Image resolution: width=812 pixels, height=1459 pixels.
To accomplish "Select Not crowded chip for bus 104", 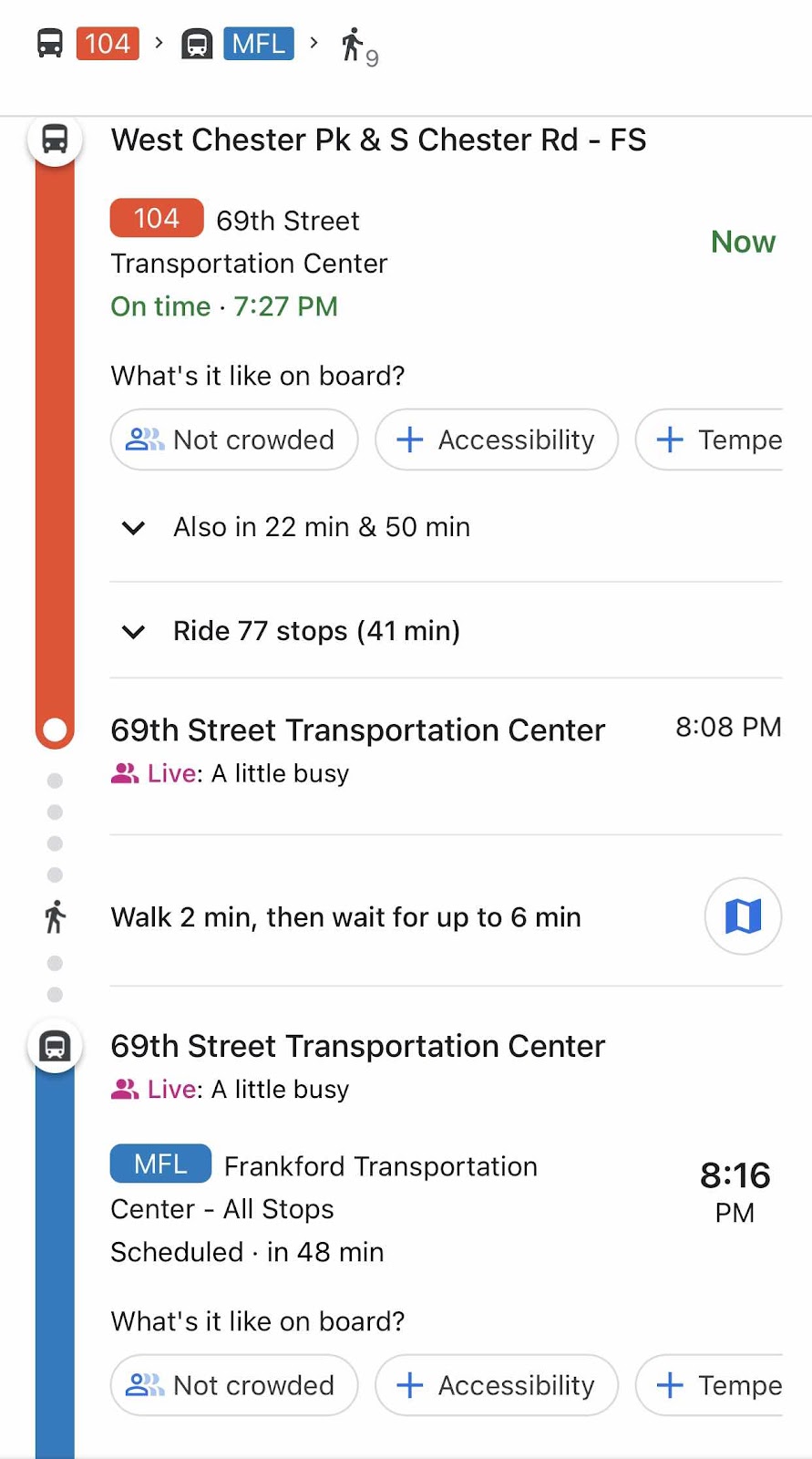I will (x=234, y=440).
